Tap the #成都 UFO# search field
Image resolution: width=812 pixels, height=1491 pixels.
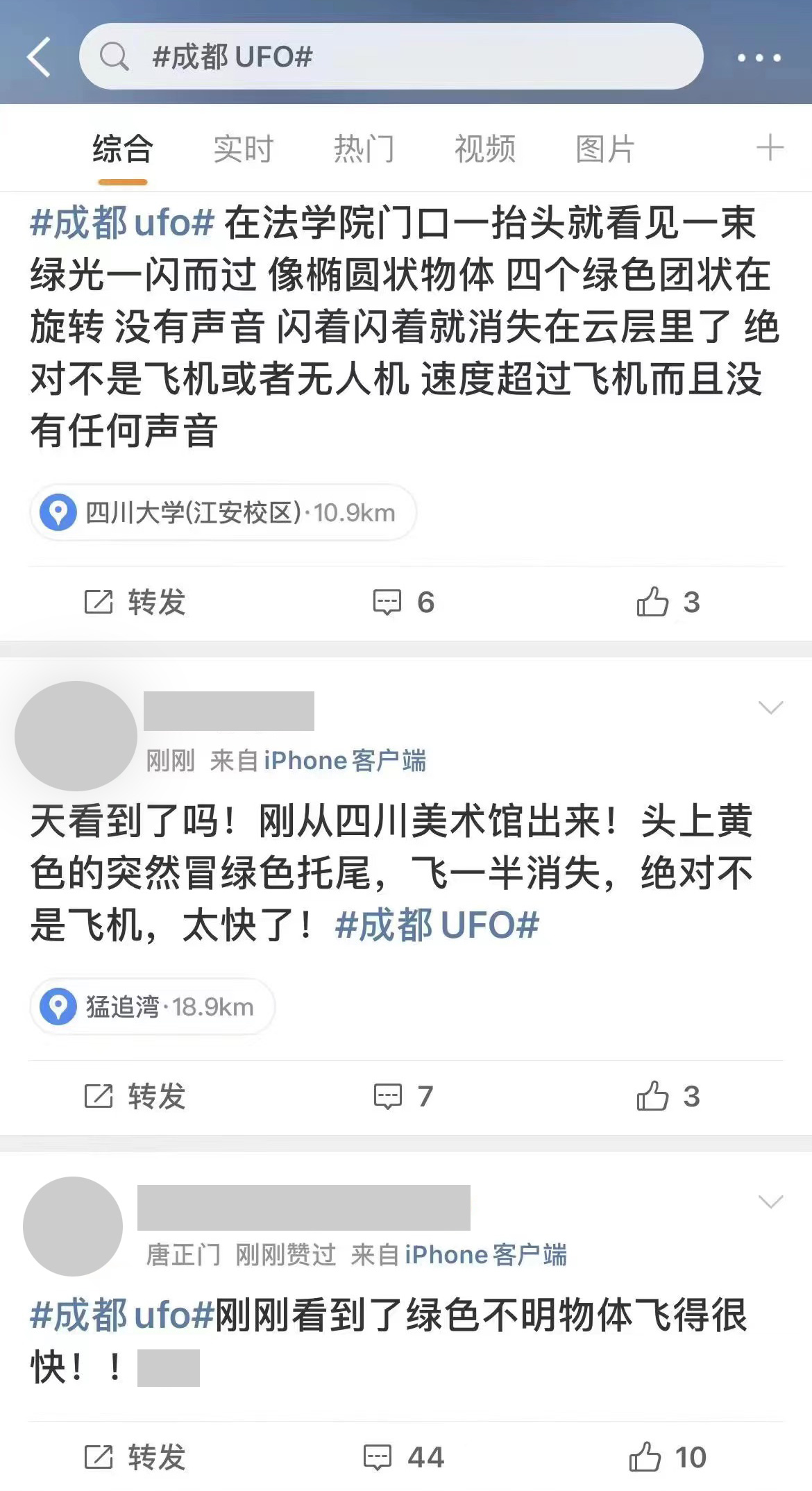pos(391,56)
